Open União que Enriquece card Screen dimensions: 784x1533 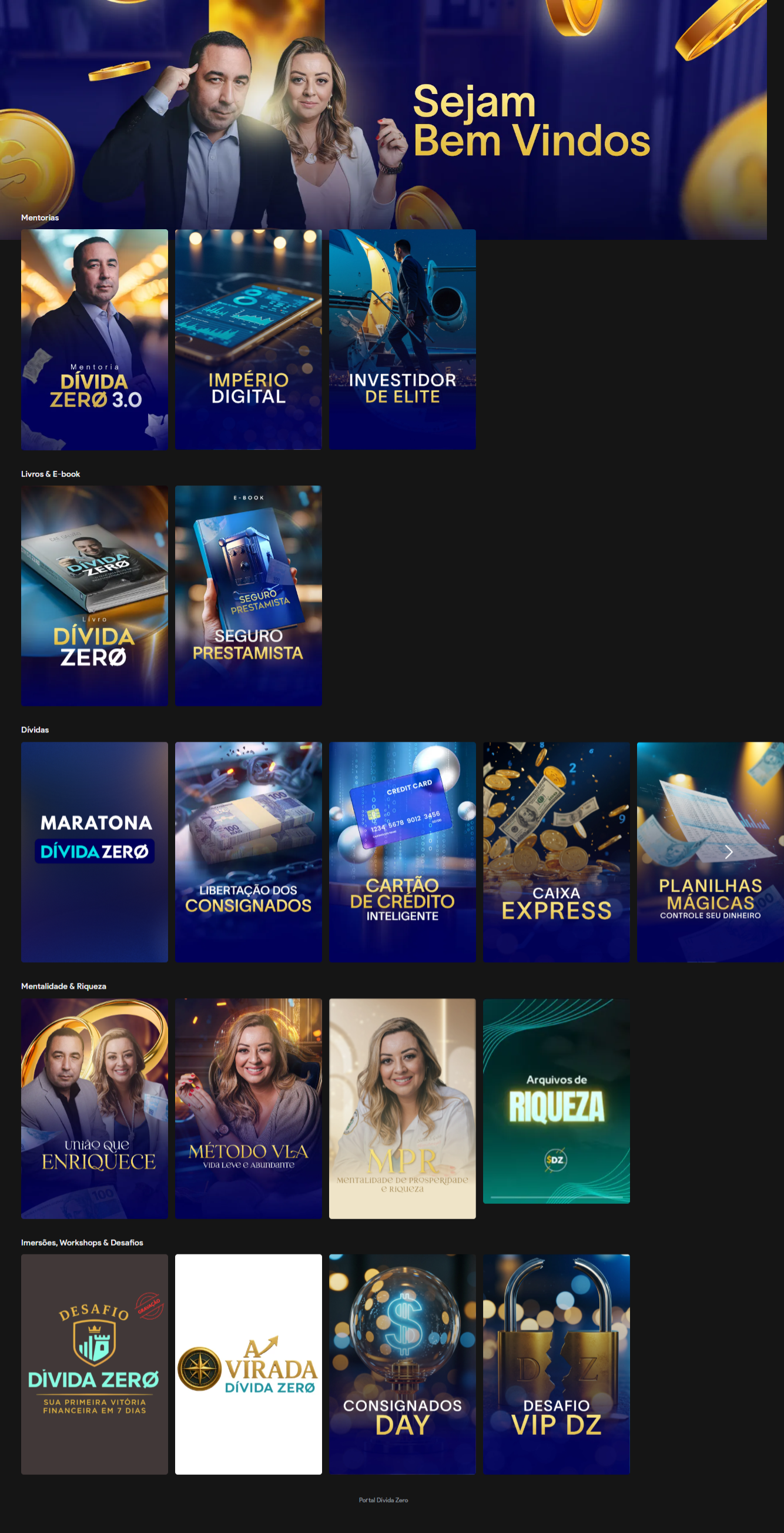coord(94,1108)
